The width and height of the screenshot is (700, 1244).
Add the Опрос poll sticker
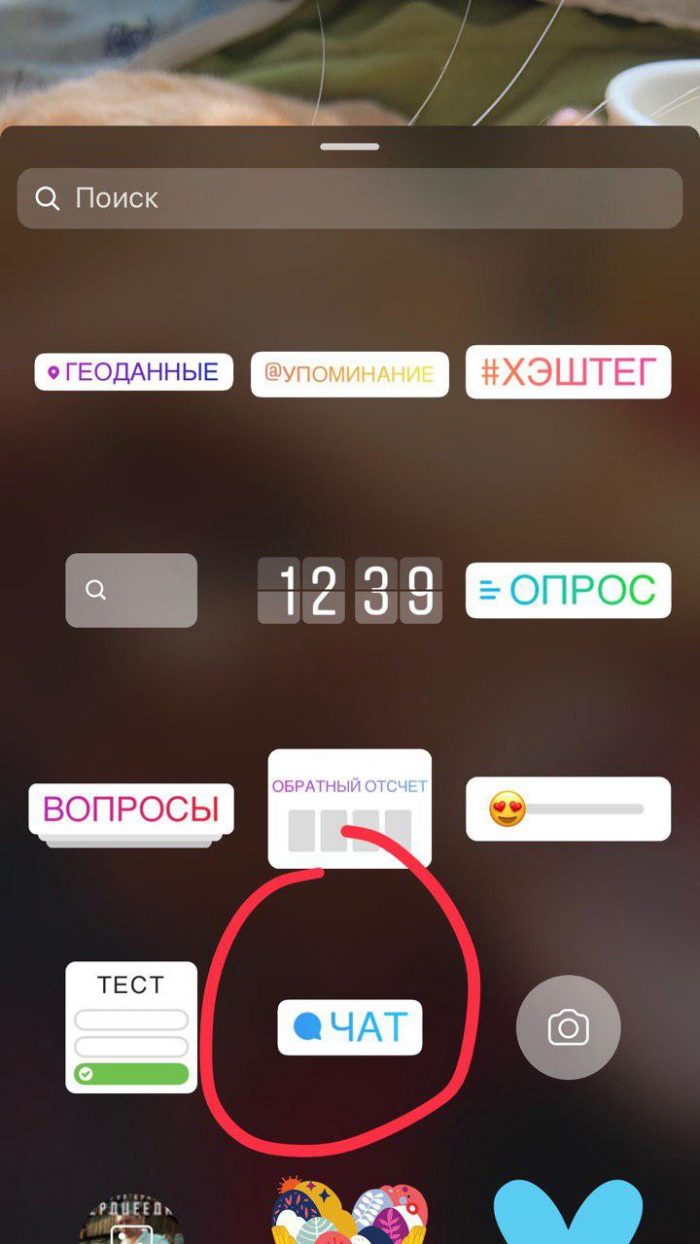568,590
